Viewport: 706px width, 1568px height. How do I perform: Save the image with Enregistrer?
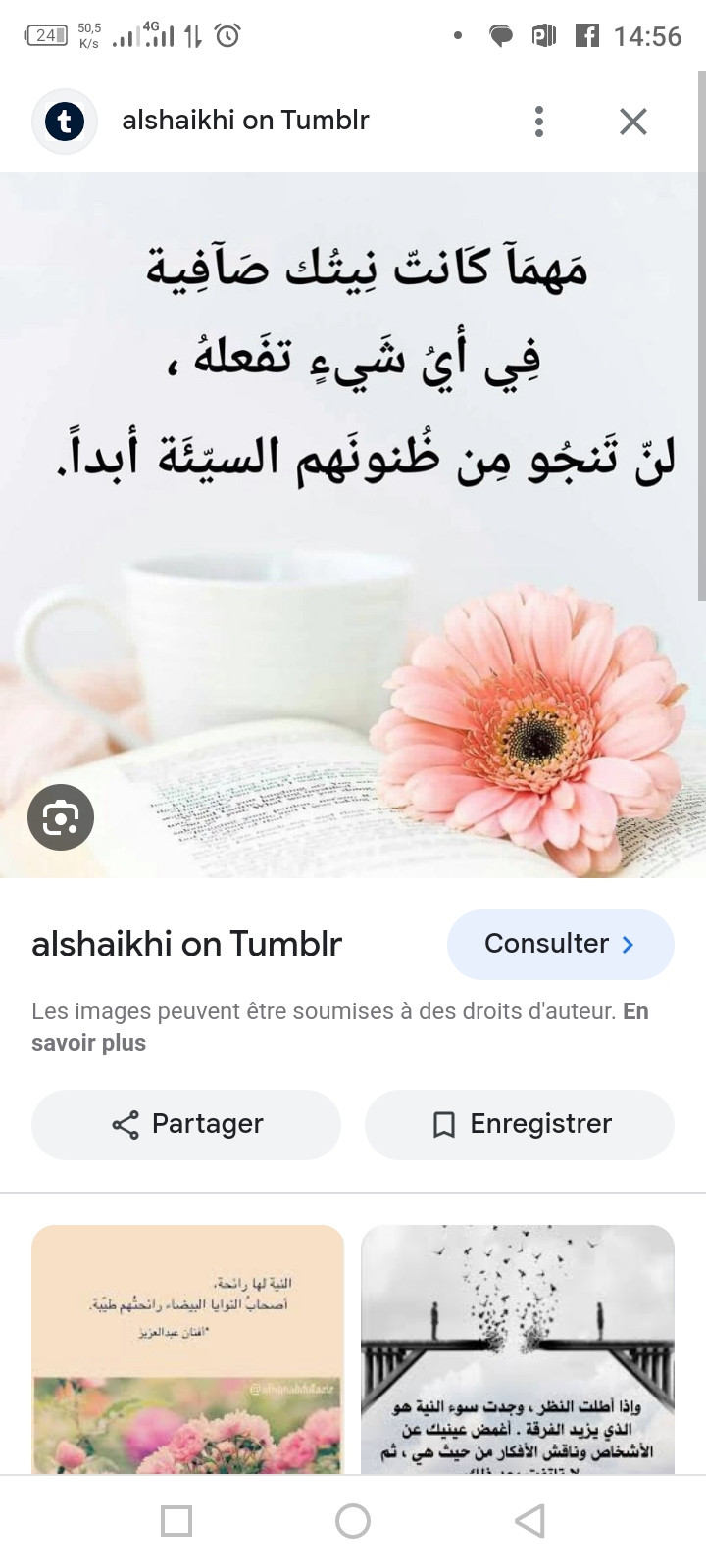pyautogui.click(x=520, y=1124)
